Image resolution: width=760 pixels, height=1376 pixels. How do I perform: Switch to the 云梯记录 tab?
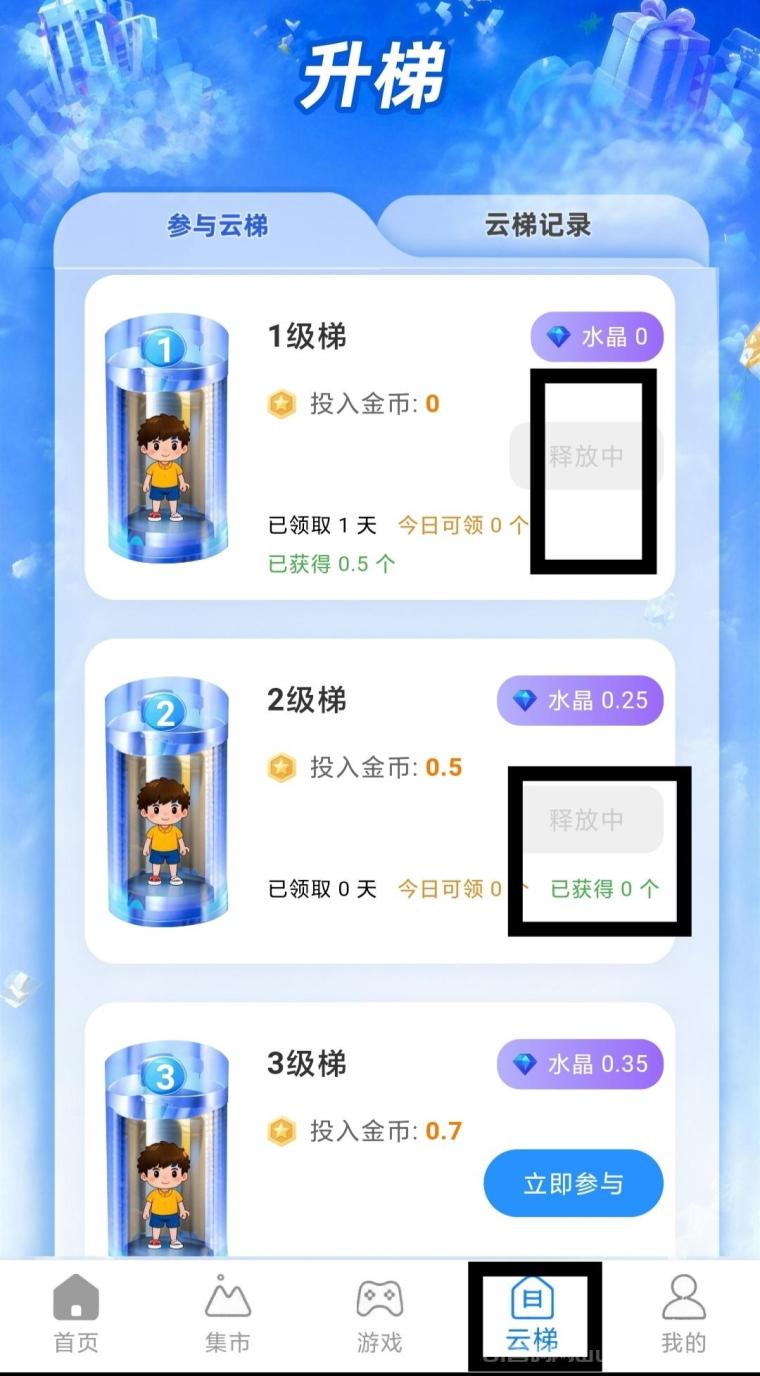click(538, 226)
